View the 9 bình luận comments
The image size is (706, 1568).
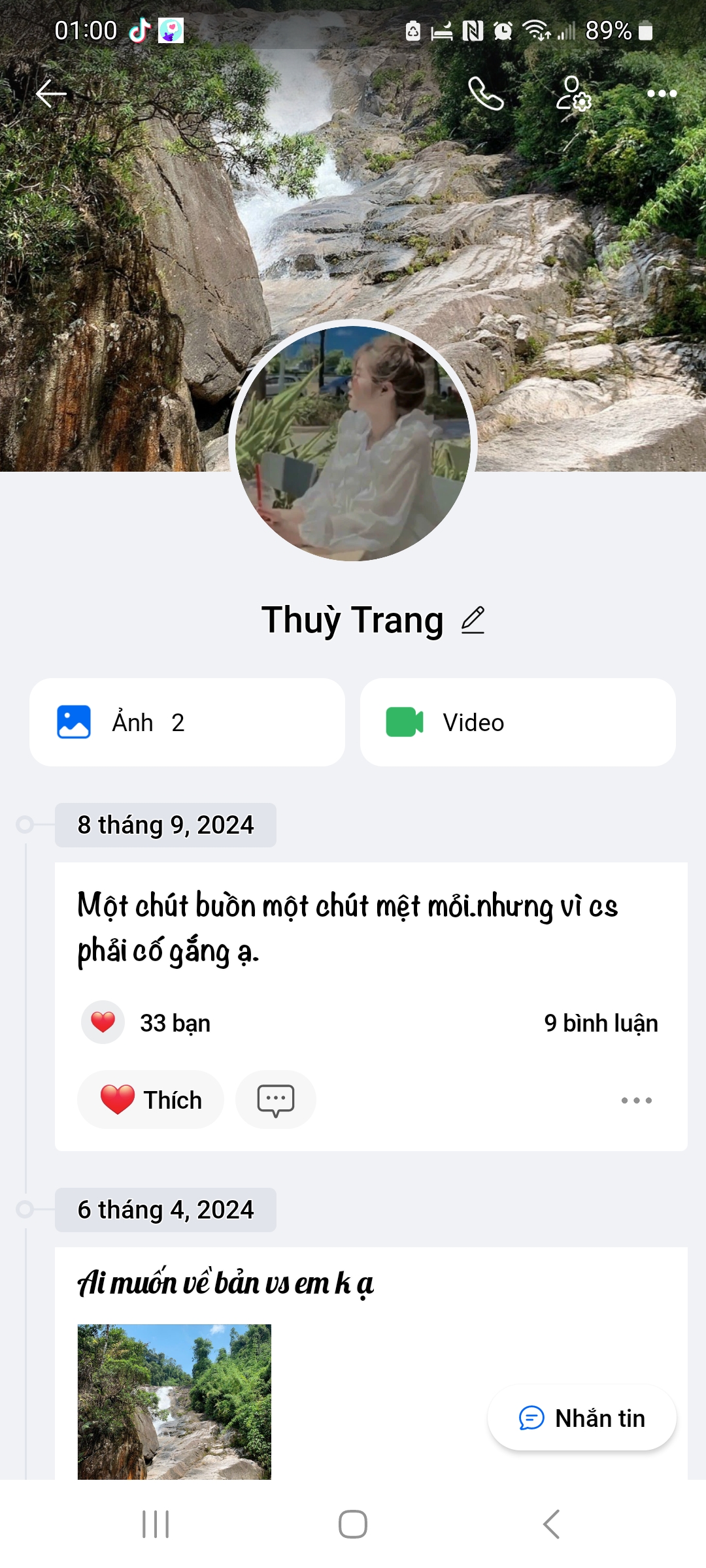click(x=601, y=1023)
